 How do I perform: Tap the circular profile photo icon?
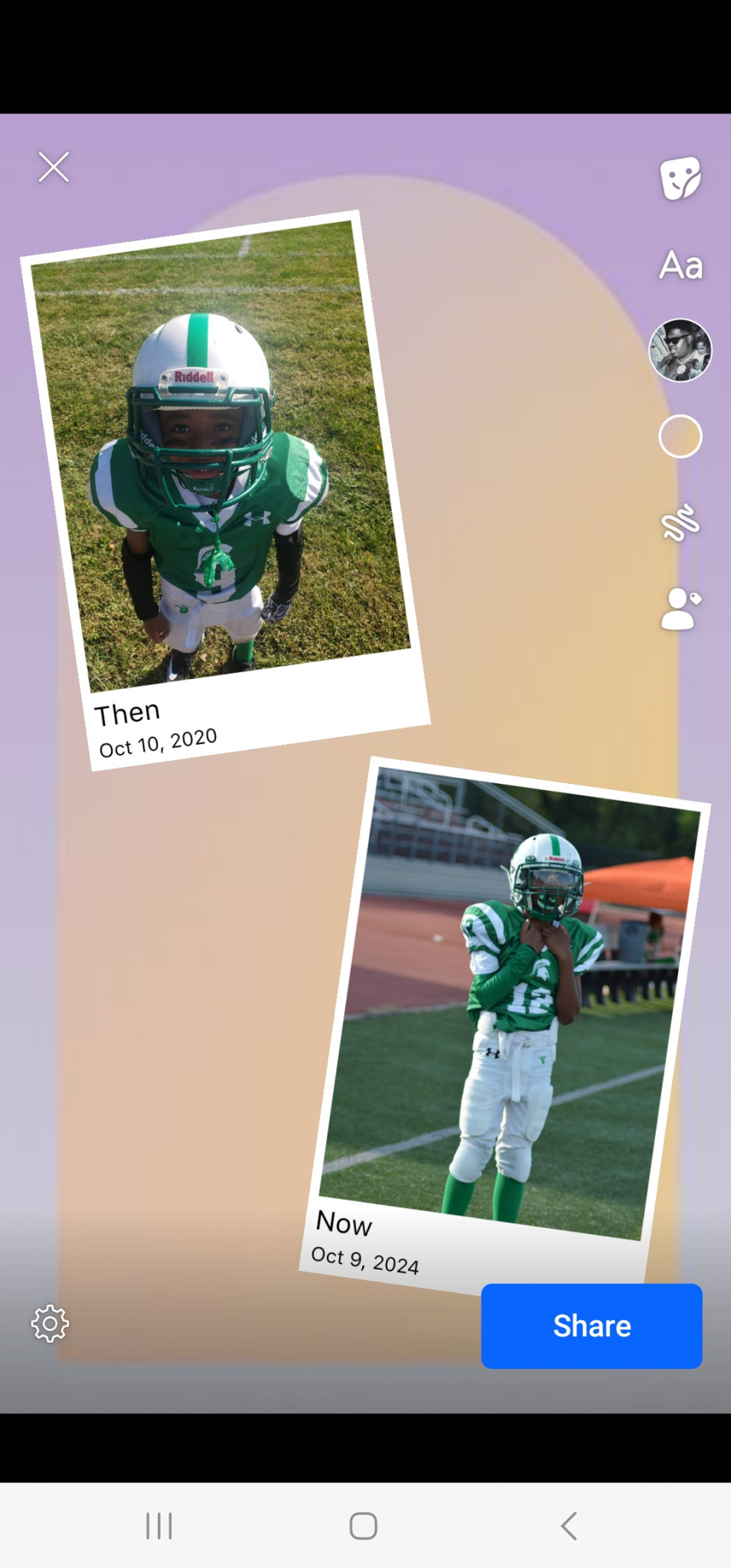[680, 350]
